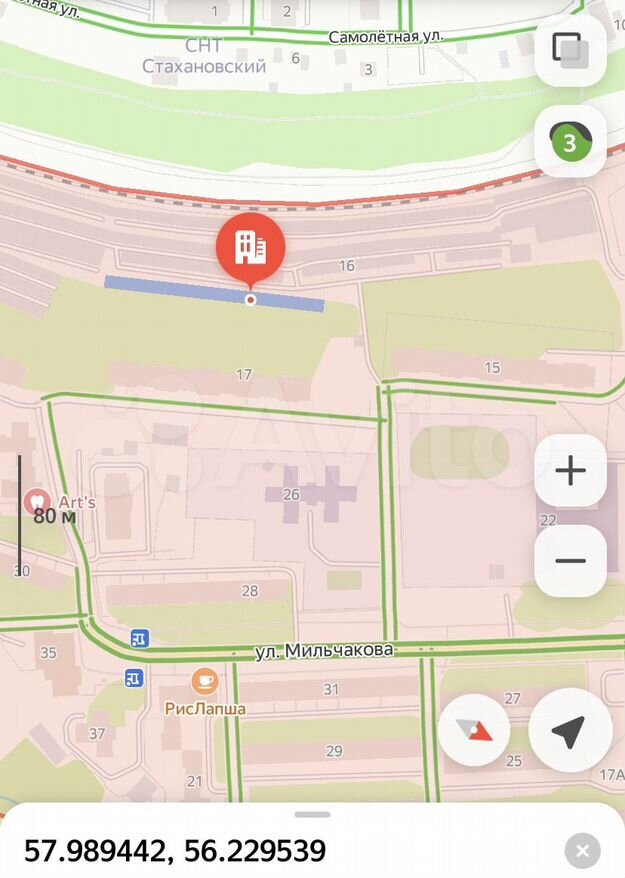
Task: Expand the coordinates card via its handle
Action: [x=312, y=815]
